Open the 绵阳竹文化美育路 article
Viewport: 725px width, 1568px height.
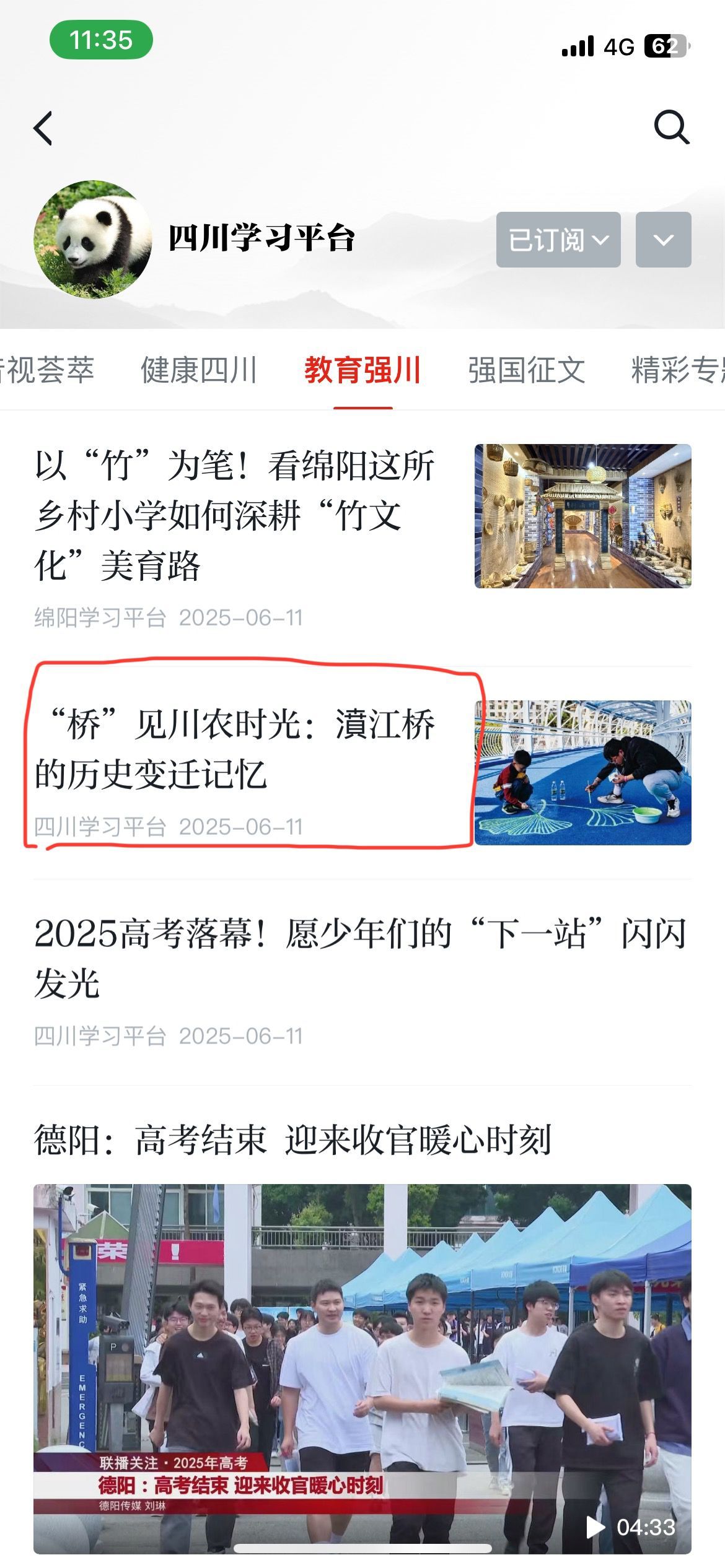[235, 515]
